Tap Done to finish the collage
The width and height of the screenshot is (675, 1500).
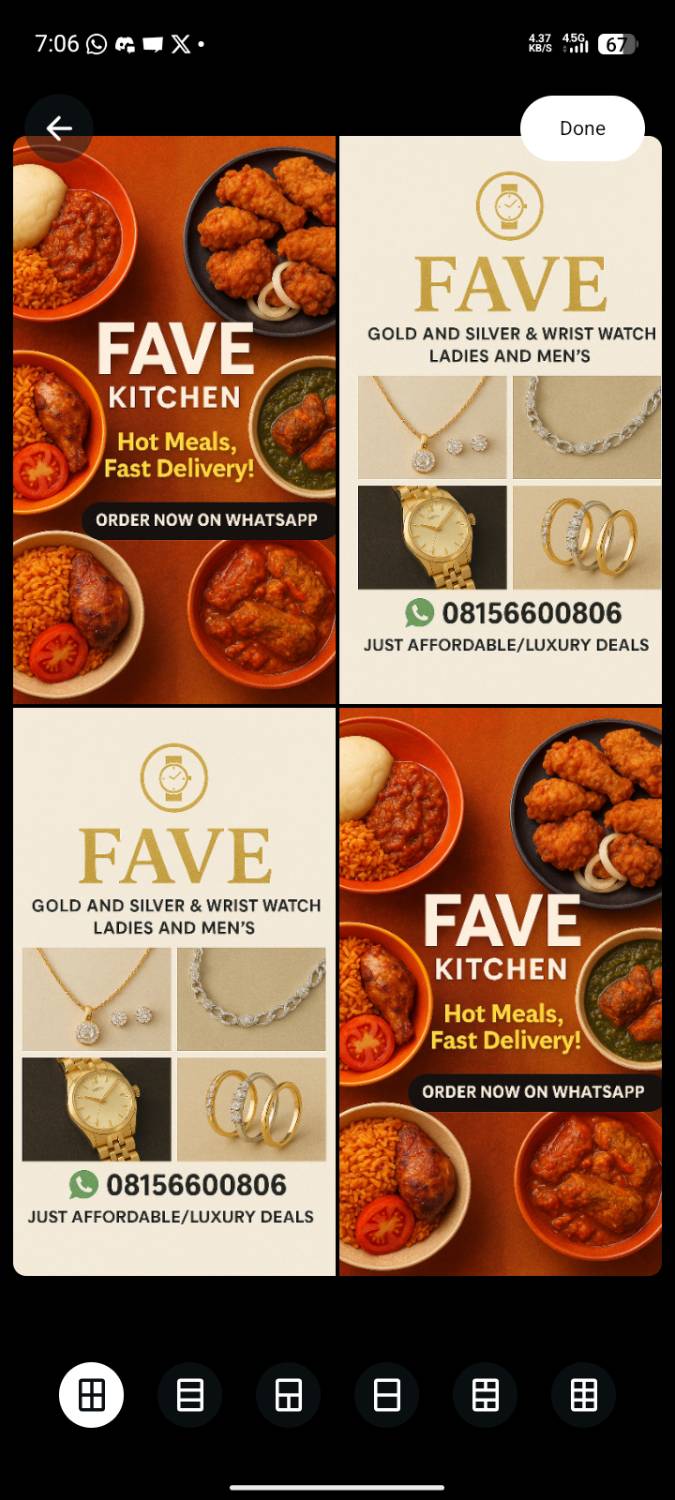[582, 128]
